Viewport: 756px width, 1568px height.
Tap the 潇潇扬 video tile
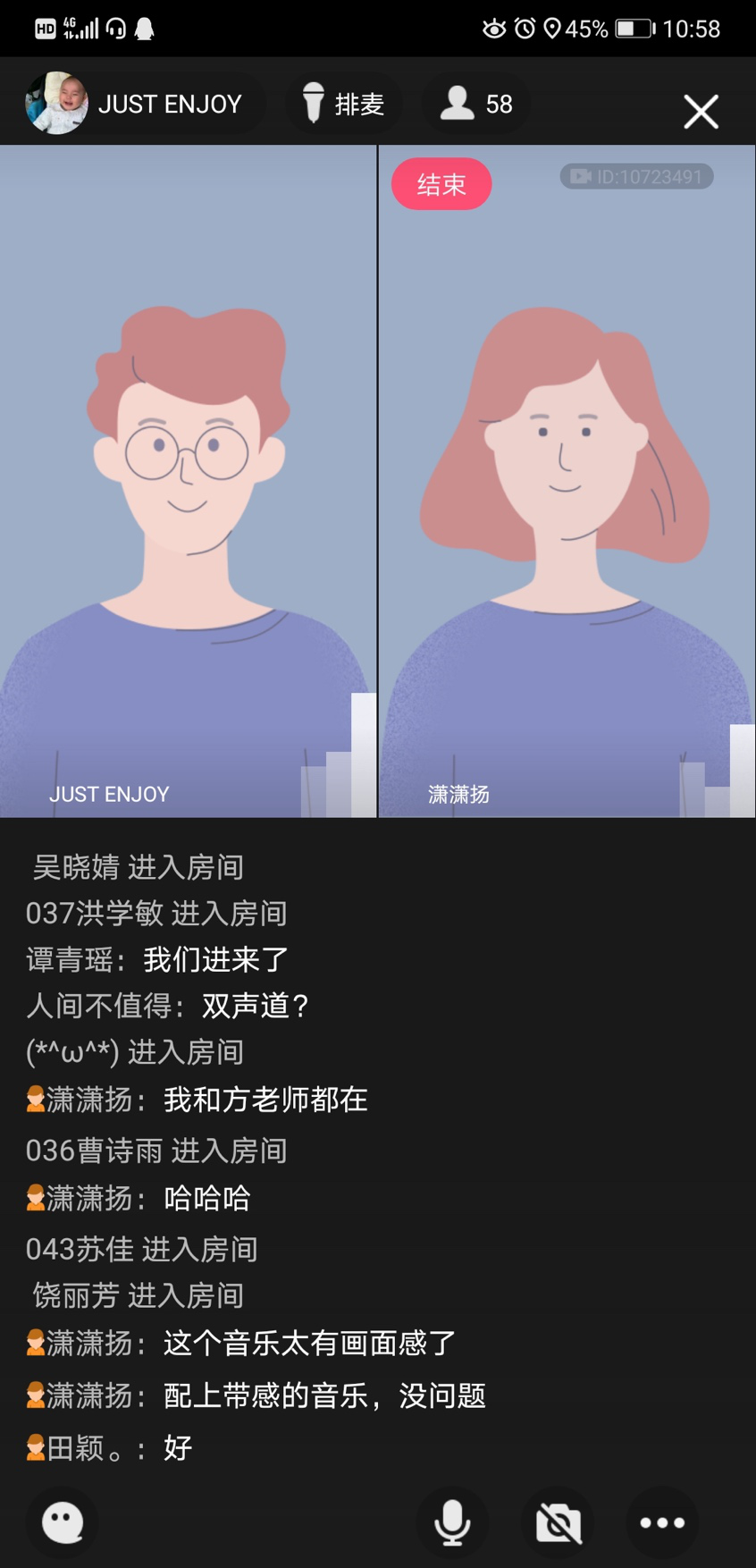[567, 481]
